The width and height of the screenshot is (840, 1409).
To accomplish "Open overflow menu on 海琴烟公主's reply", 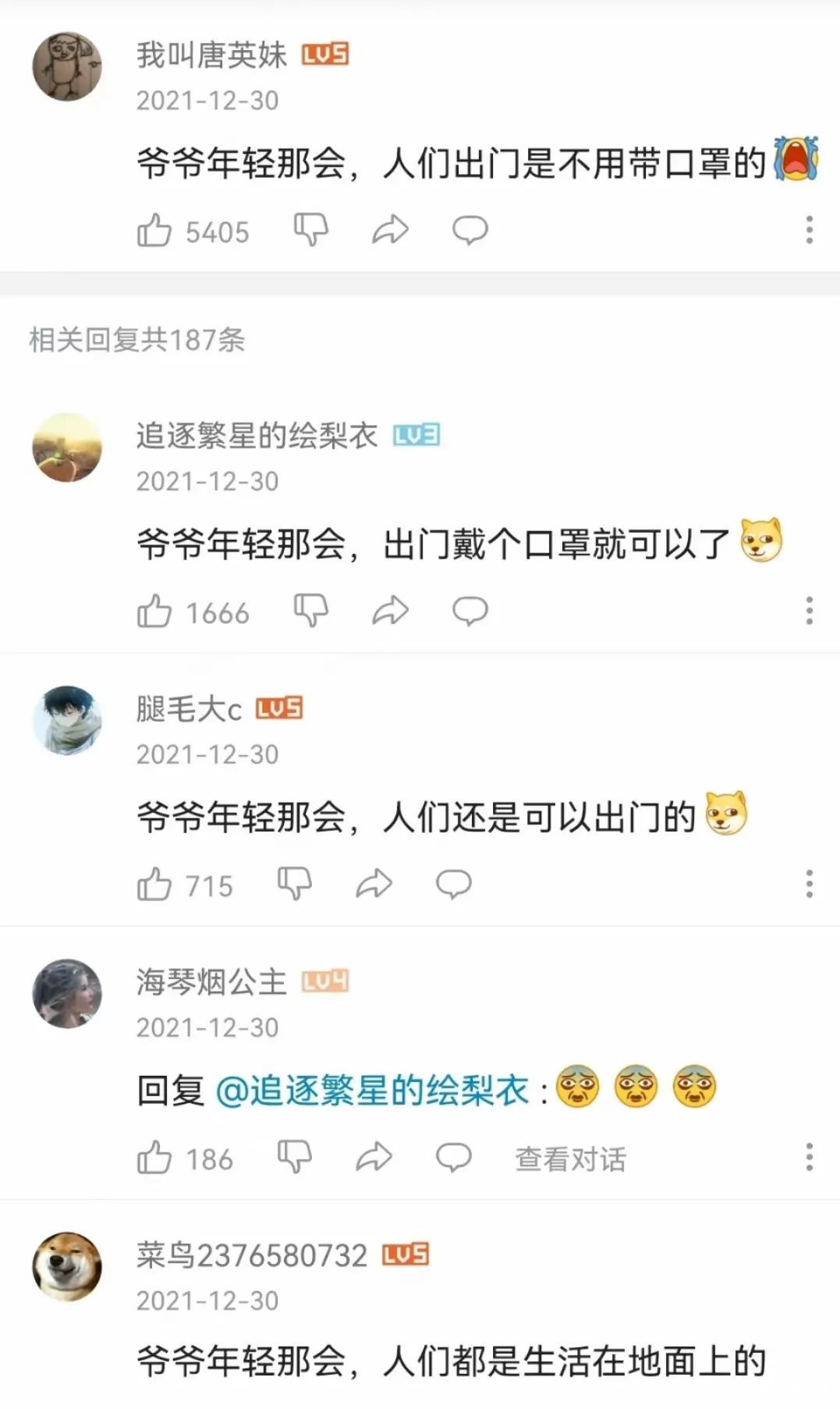I will 810,1157.
